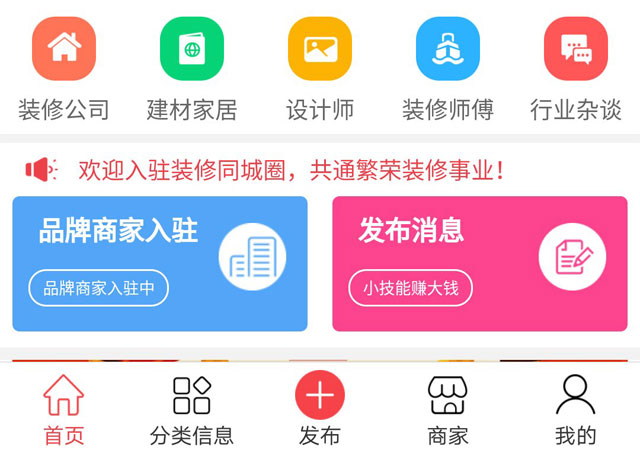The height and width of the screenshot is (453, 640).
Task: Read the 欢迎入驻装修同城圈 announcement
Action: [x=291, y=169]
